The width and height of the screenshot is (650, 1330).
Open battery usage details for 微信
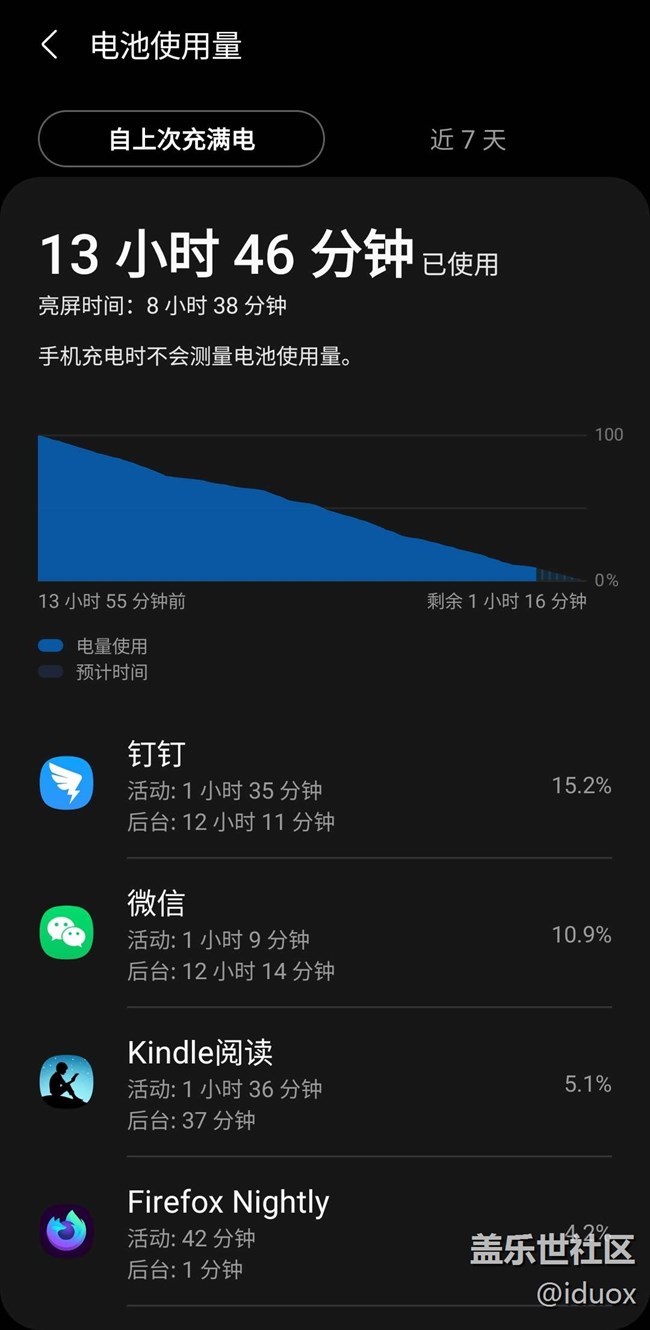click(x=325, y=935)
